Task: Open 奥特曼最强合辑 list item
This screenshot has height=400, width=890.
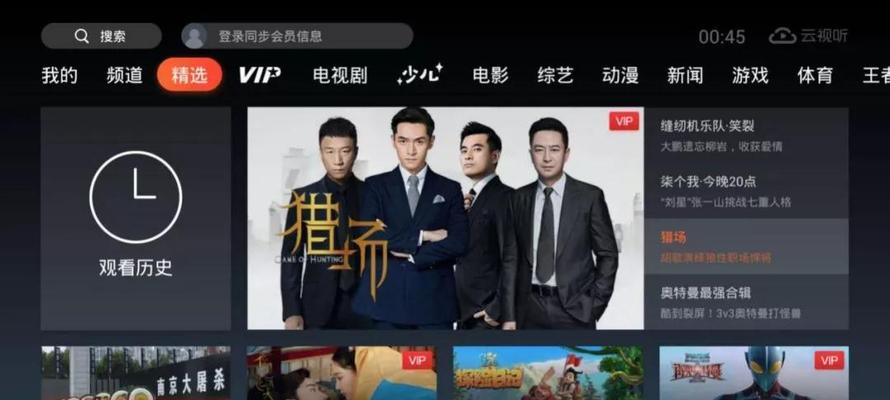Action: click(x=746, y=302)
